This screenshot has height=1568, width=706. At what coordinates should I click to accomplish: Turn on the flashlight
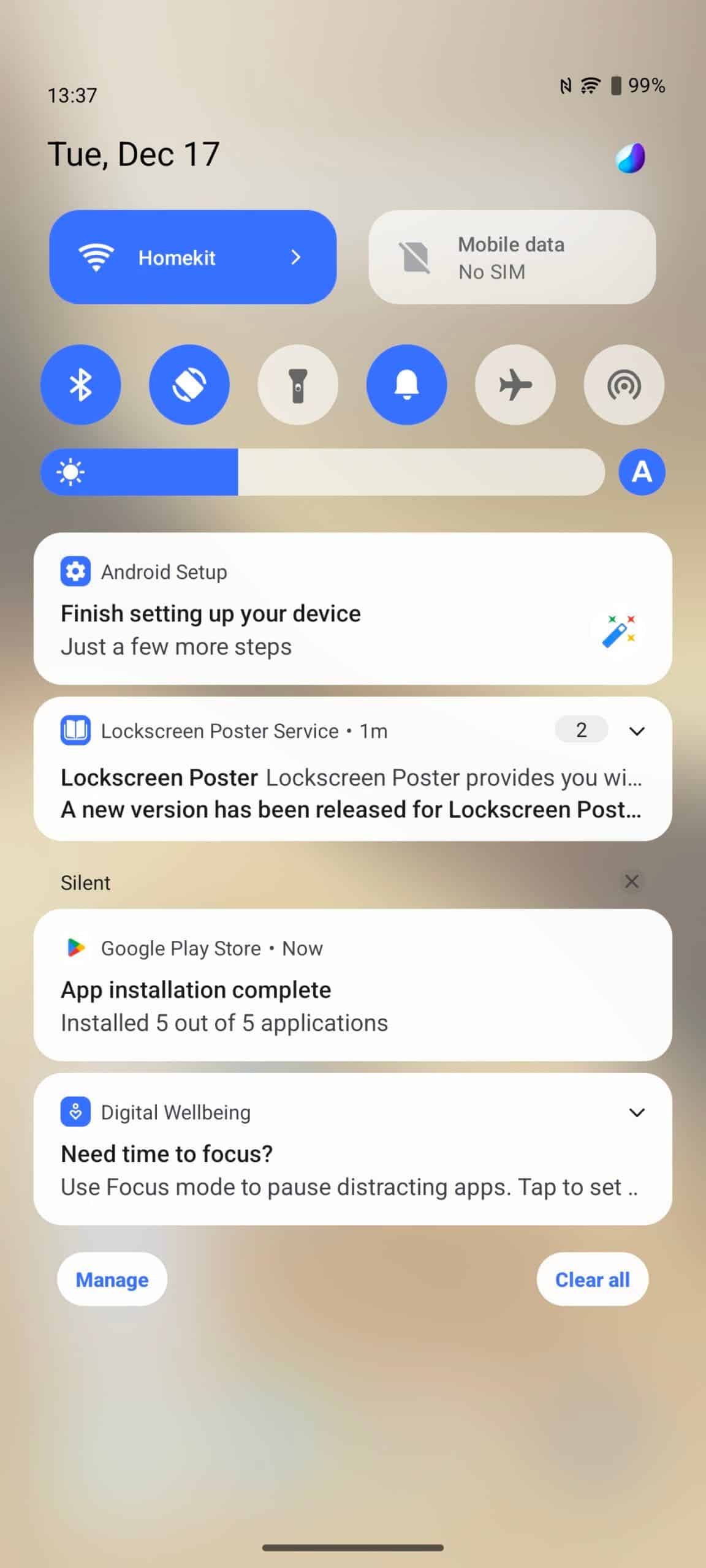[x=298, y=385]
